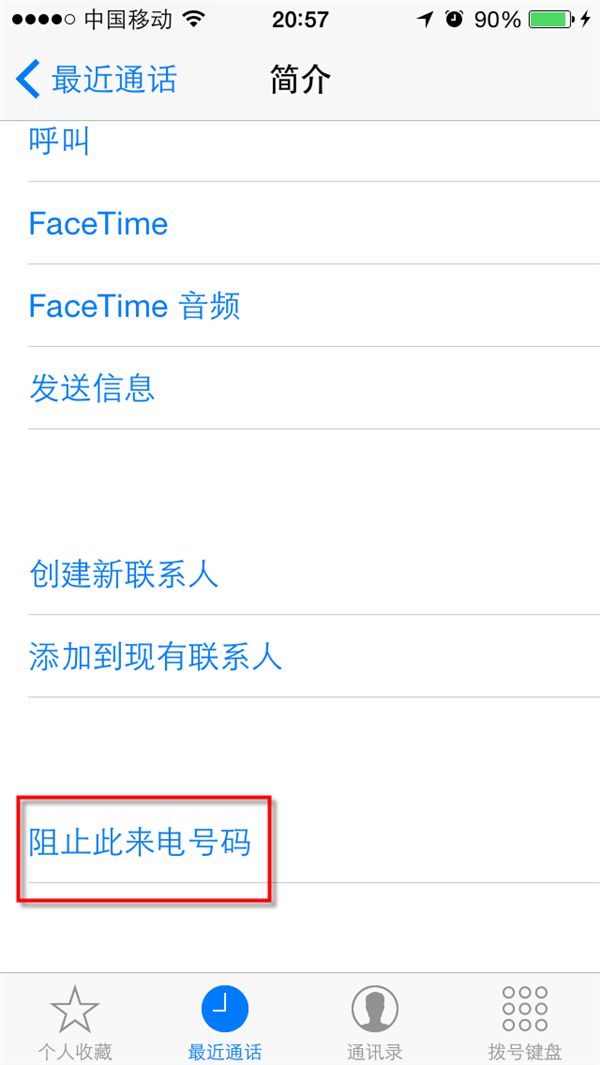
Task: Tap 阻止此来电号码 to block caller
Action: pos(140,842)
